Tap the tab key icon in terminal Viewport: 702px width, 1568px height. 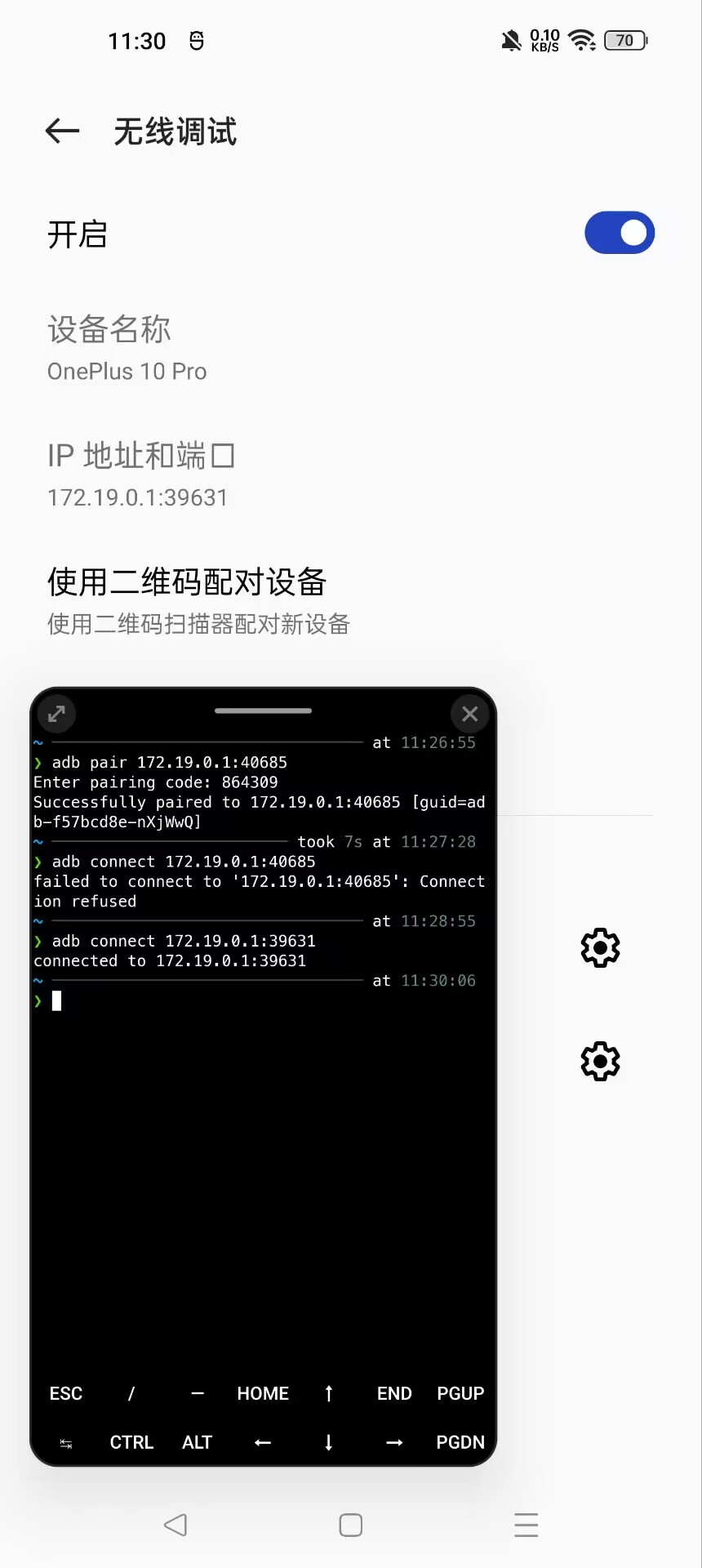point(66,1443)
